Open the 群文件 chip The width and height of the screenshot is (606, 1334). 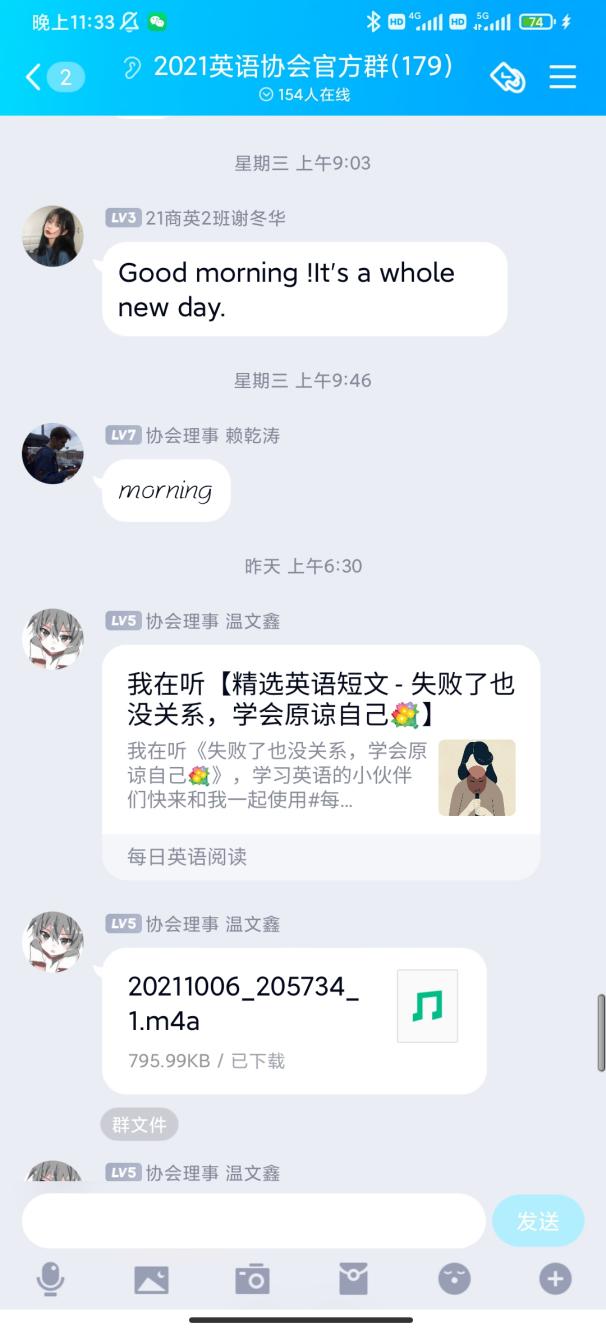click(x=139, y=1125)
